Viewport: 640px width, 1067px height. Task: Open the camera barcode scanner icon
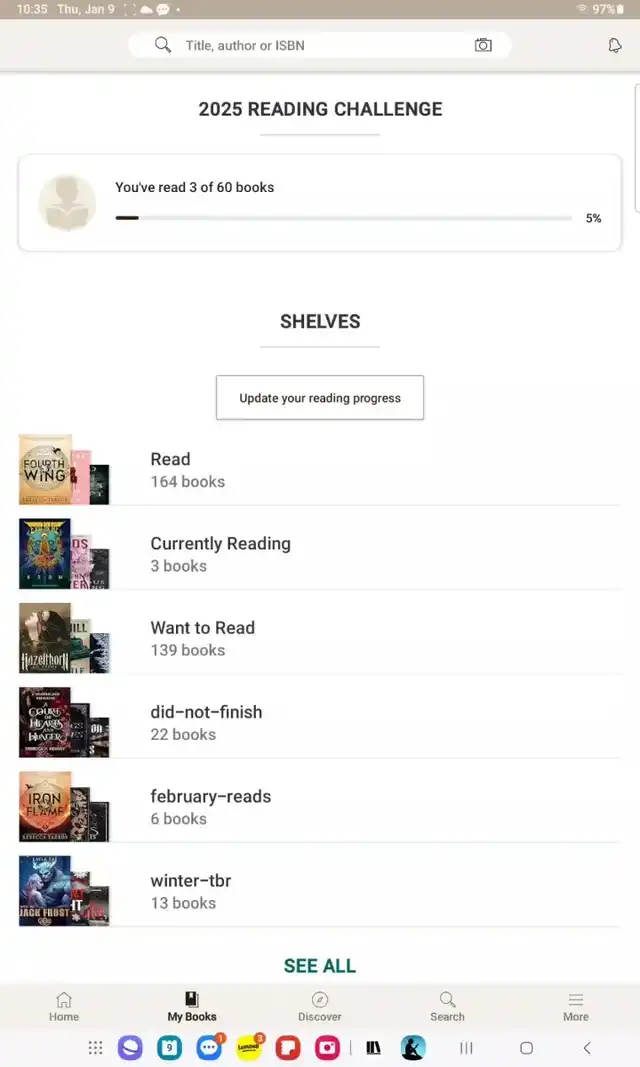tap(483, 46)
